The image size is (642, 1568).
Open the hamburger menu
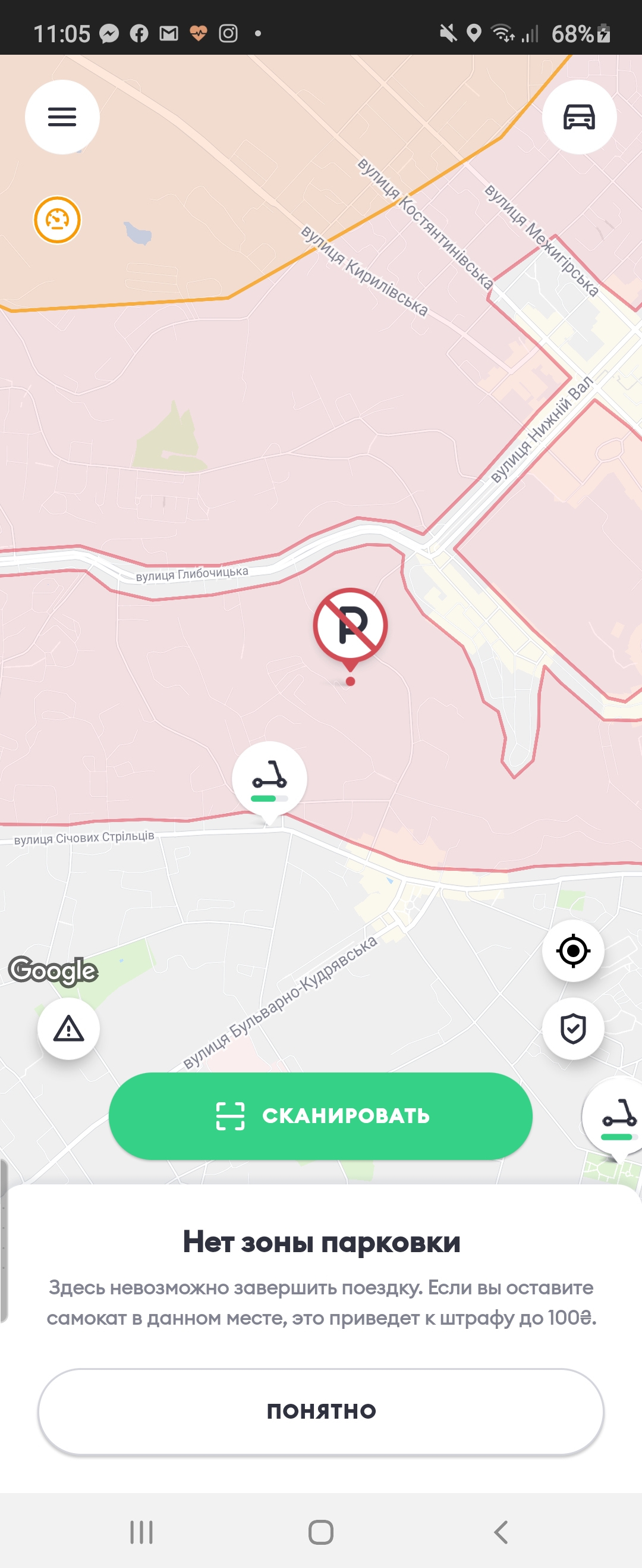(62, 117)
